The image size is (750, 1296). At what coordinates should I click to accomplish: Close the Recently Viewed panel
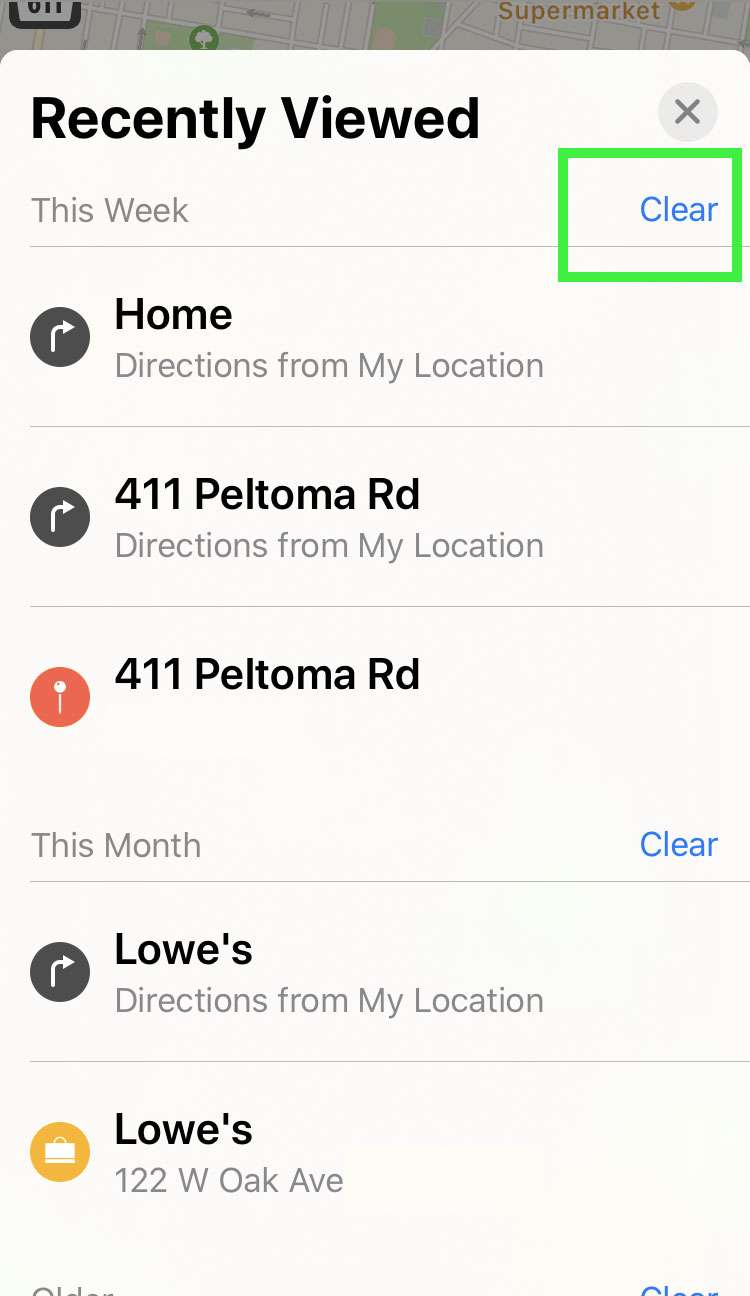(687, 111)
